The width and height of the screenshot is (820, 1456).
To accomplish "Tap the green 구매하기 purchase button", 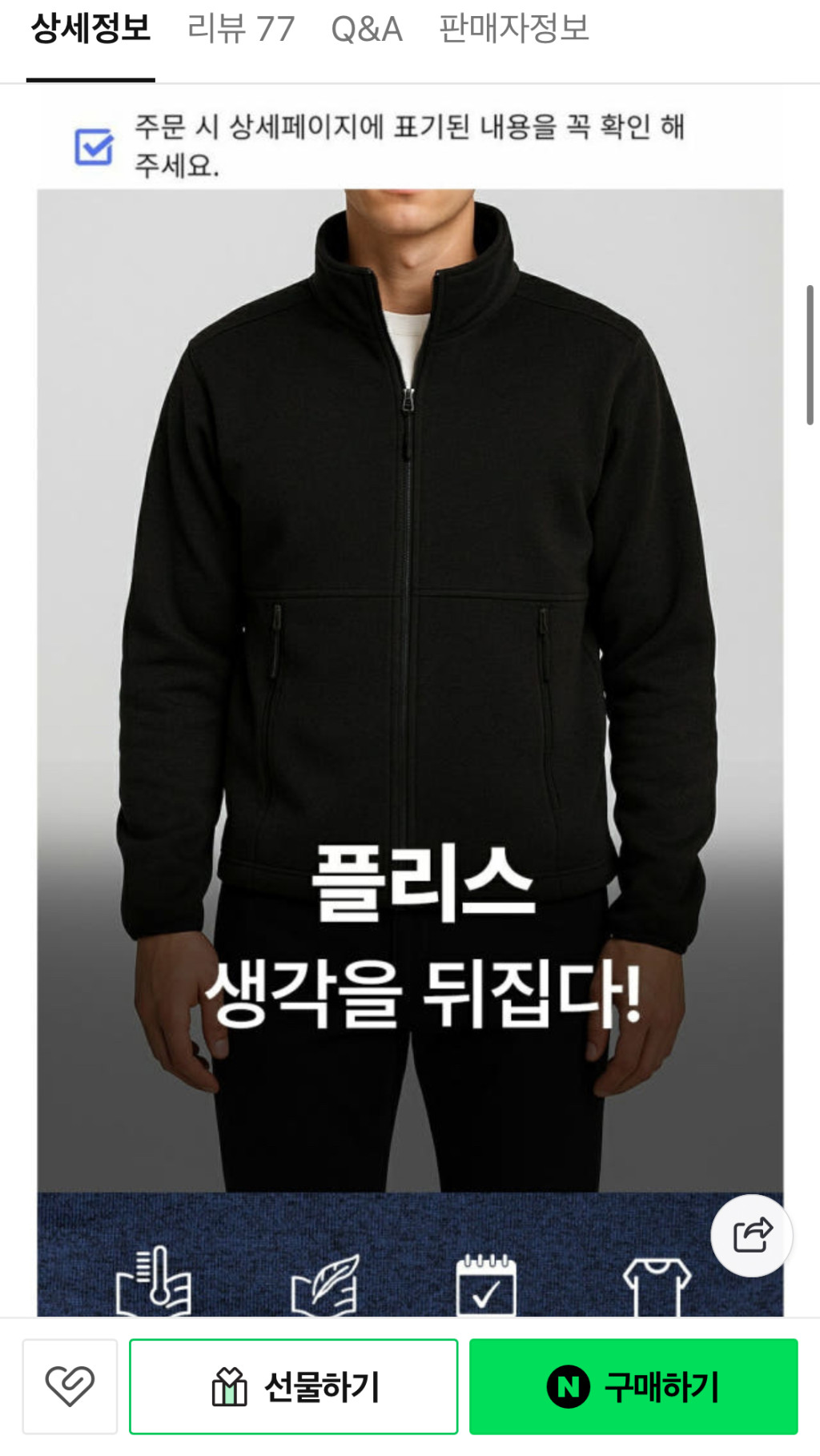I will pyautogui.click(x=633, y=1386).
